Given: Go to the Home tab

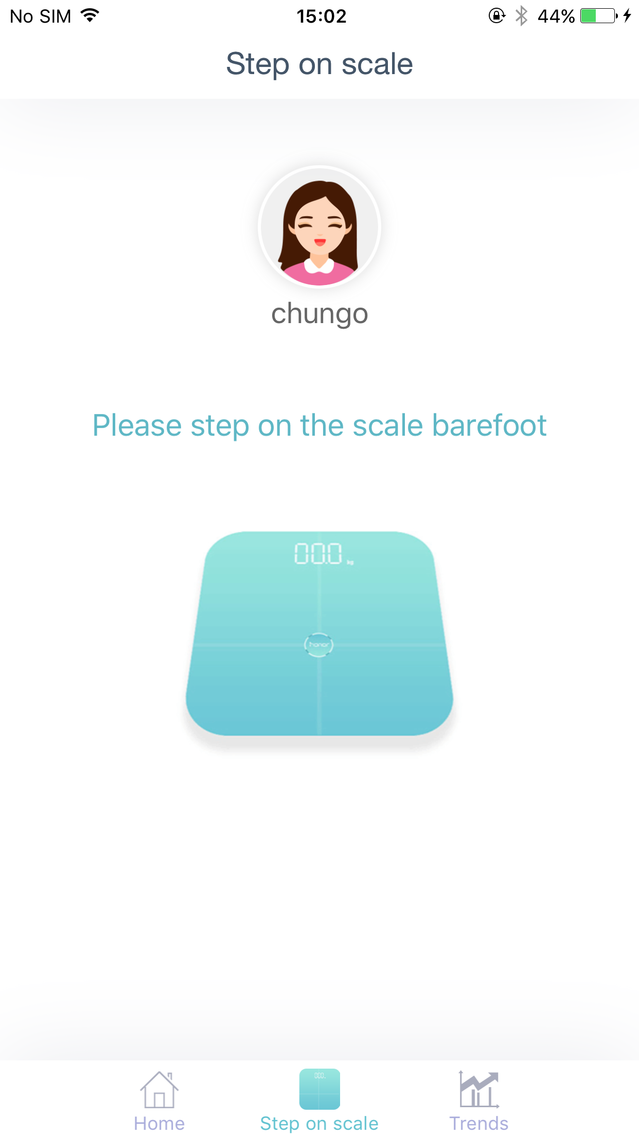Looking at the screenshot, I should [159, 1100].
